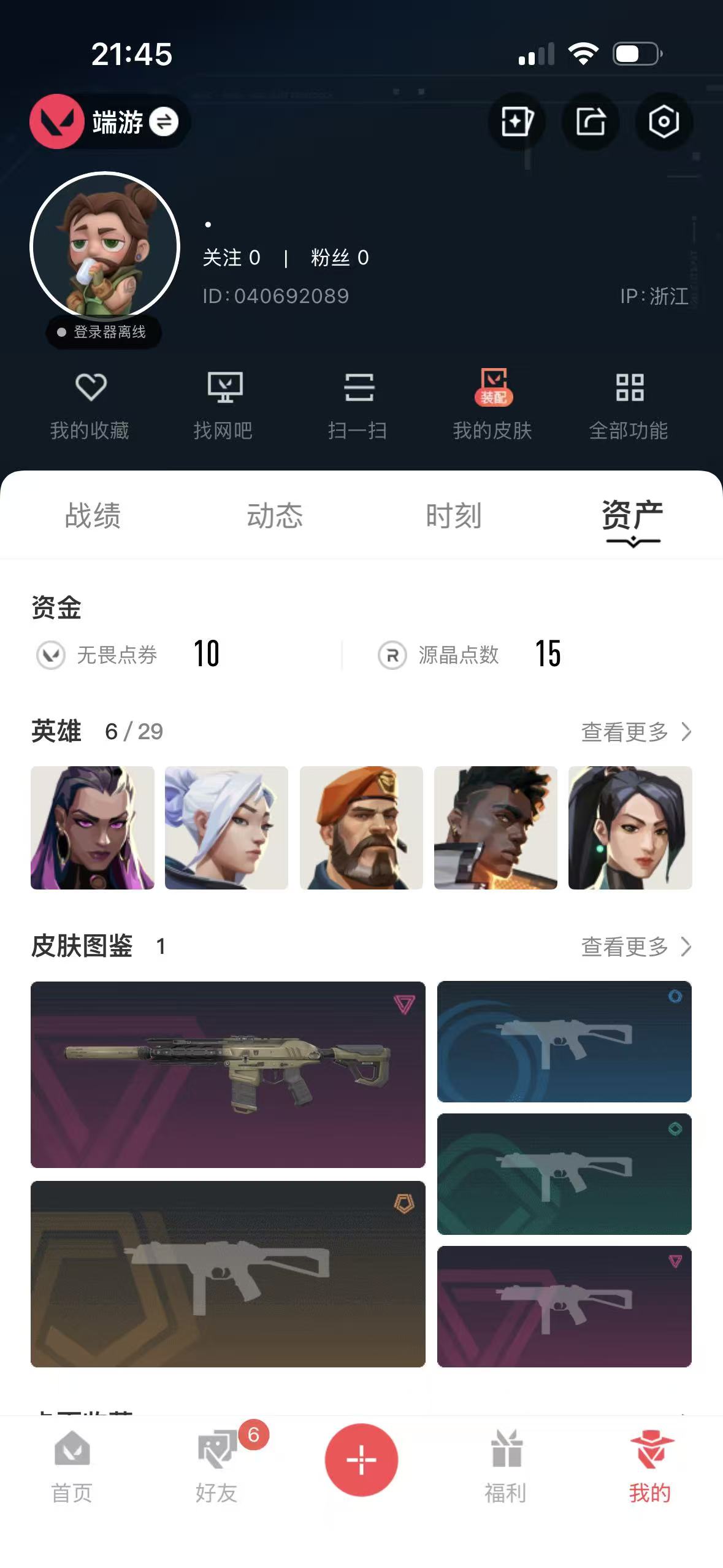Open 我的皮肤 skins page
The height and width of the screenshot is (1568, 723).
pyautogui.click(x=492, y=405)
